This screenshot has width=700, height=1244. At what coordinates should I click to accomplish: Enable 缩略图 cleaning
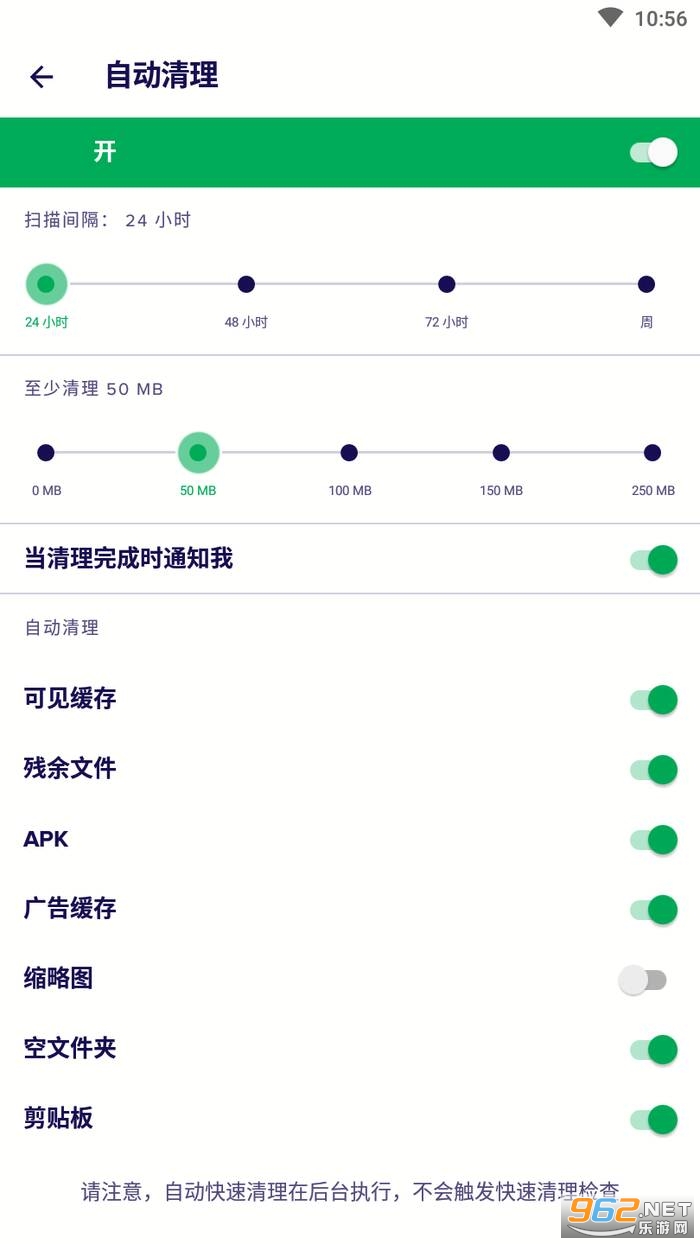point(642,980)
